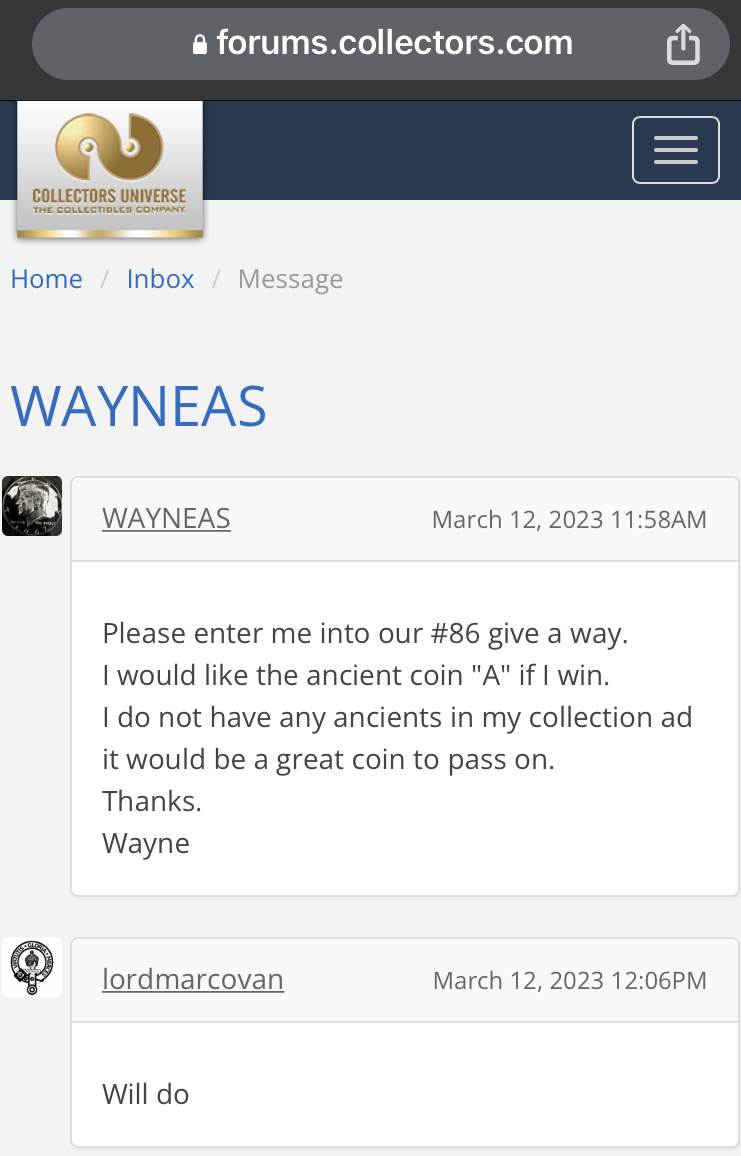Tap lordmarcovan's crest avatar
Viewport: 741px width, 1156px height.
point(32,967)
